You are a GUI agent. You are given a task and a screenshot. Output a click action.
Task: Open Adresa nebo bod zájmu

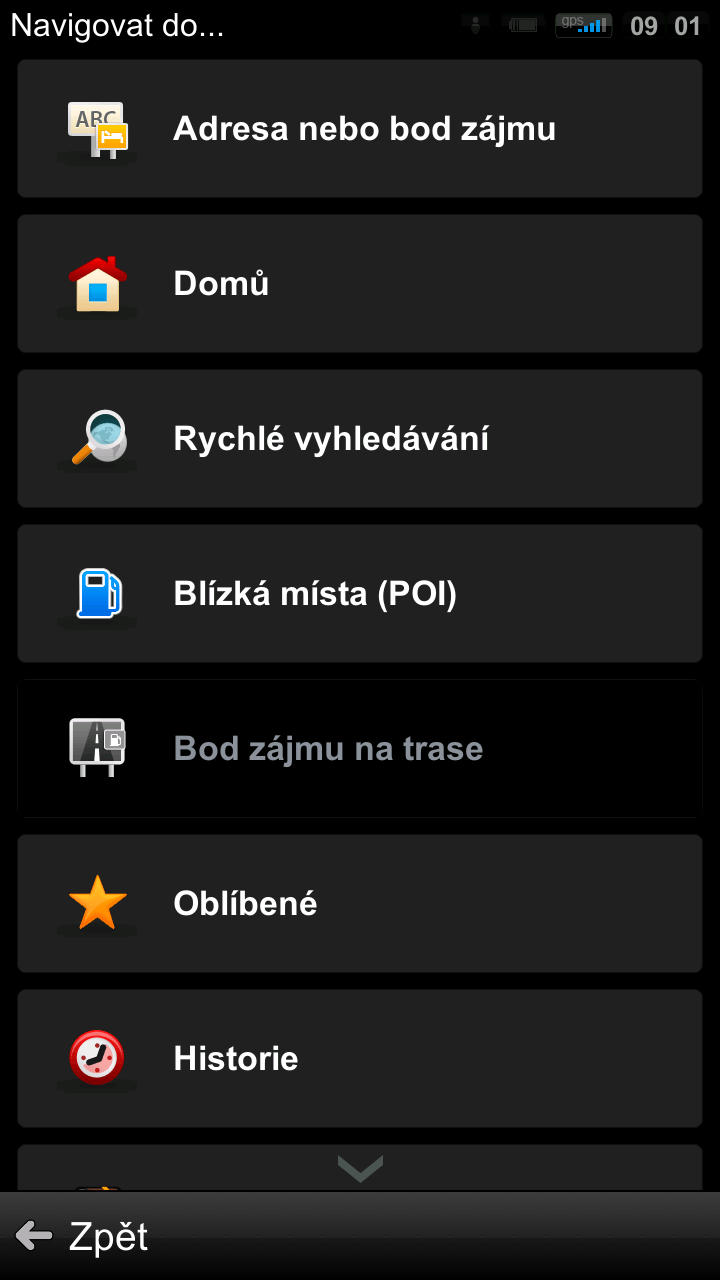point(360,129)
